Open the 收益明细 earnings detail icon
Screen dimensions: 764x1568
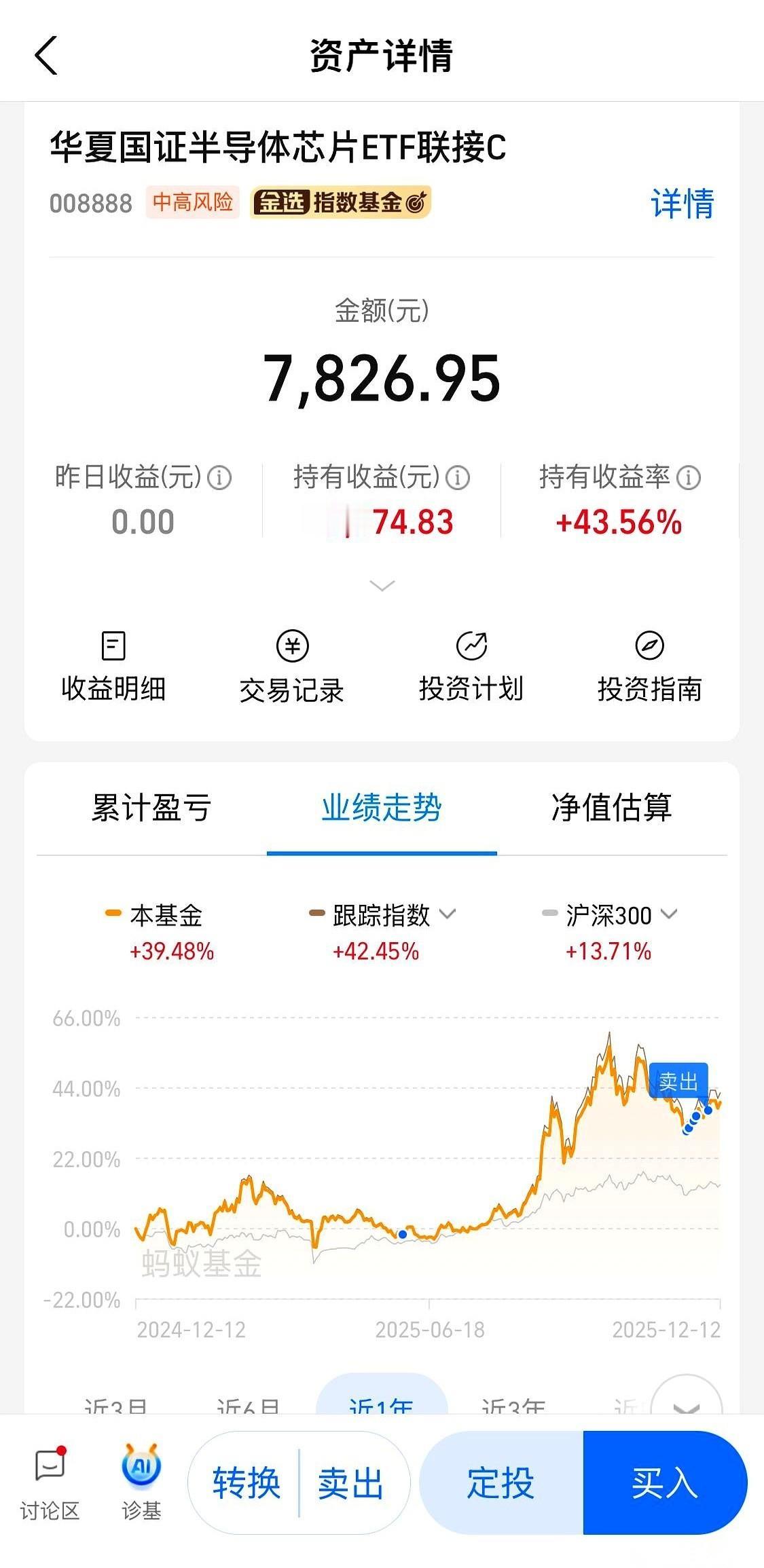(x=113, y=669)
